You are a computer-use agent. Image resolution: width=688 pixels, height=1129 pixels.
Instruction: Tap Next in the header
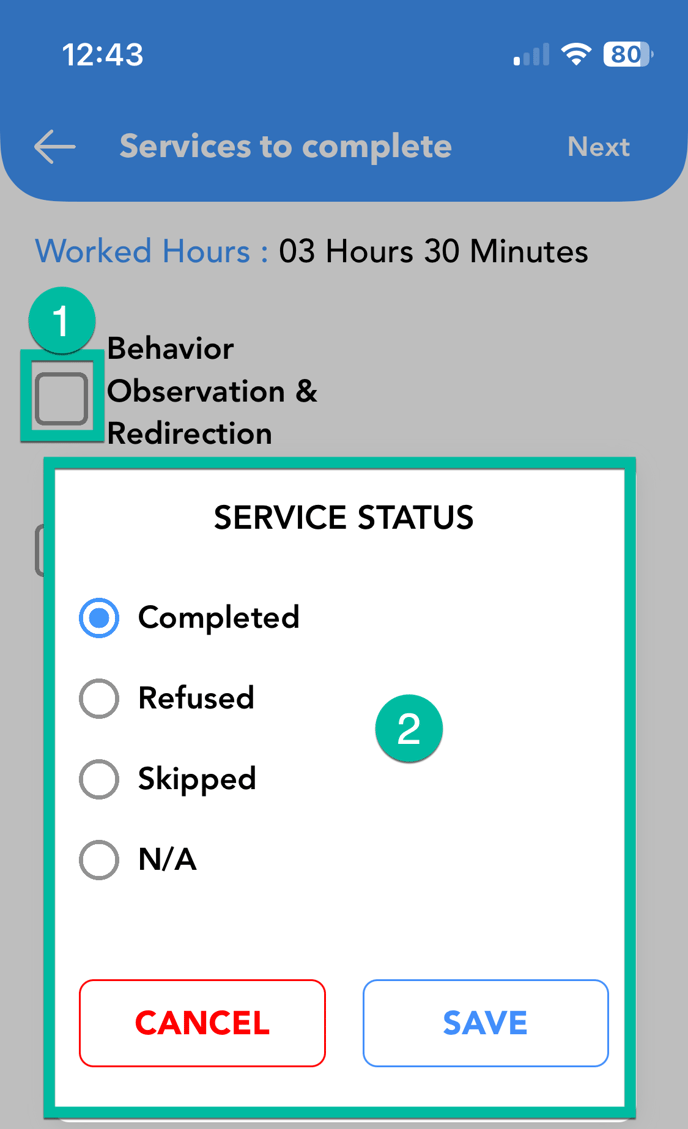tap(598, 147)
